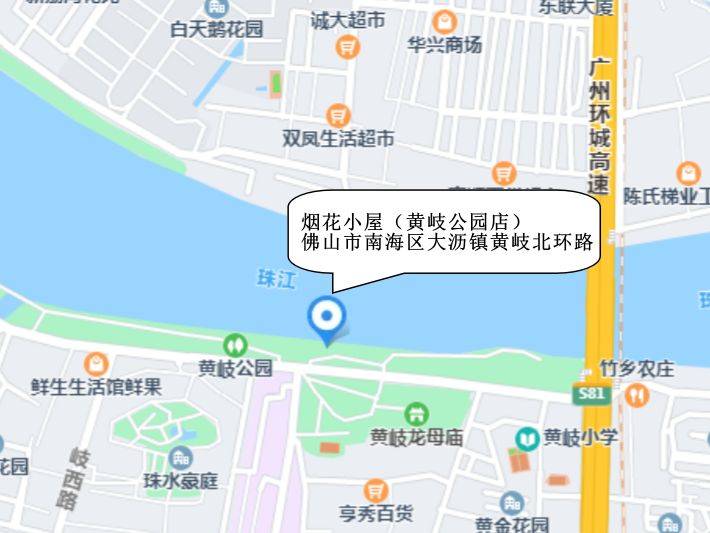Open the 黄岐小学 school marker
This screenshot has width=710, height=533.
point(526,438)
